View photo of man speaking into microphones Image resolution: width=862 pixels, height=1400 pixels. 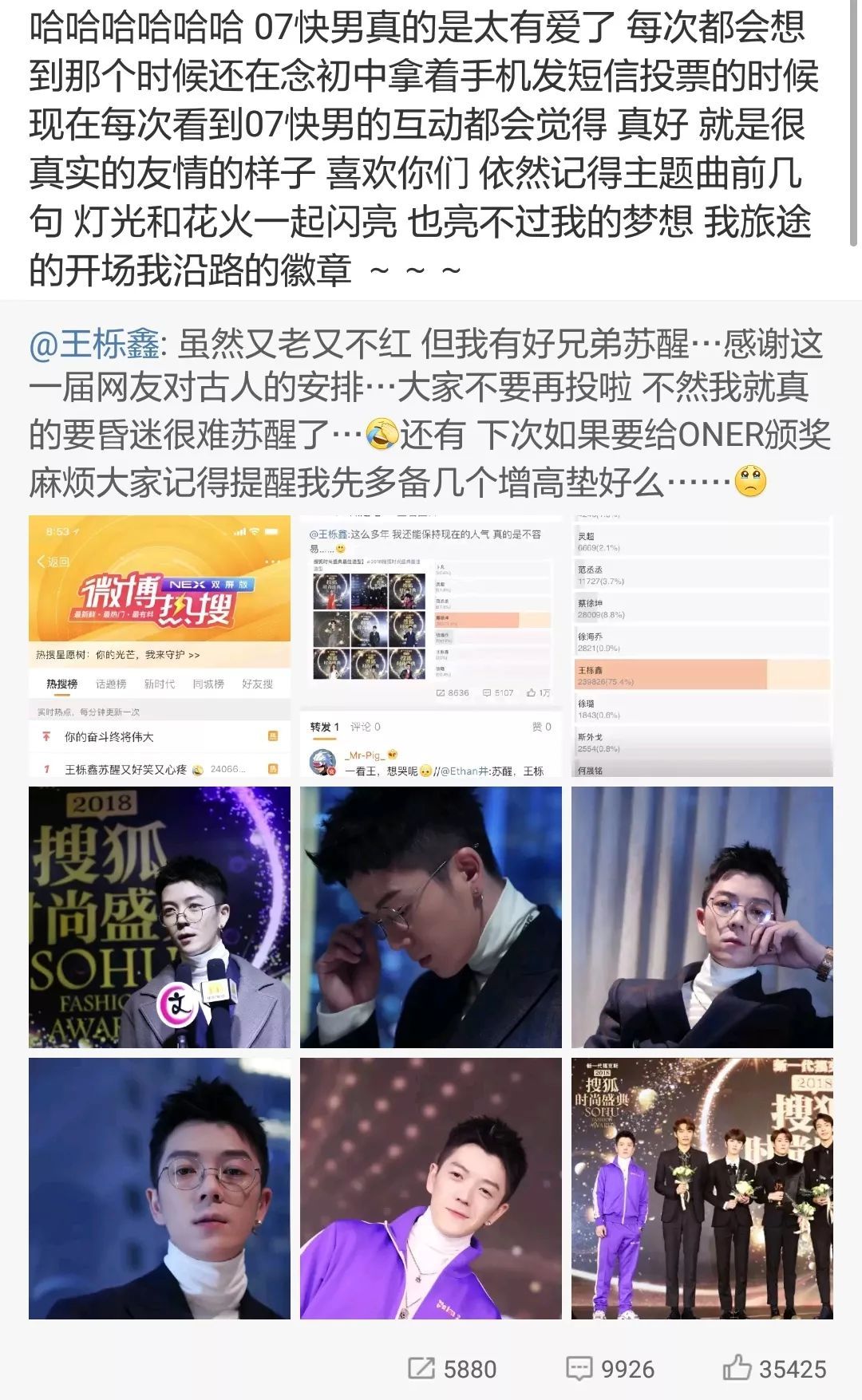tap(160, 917)
